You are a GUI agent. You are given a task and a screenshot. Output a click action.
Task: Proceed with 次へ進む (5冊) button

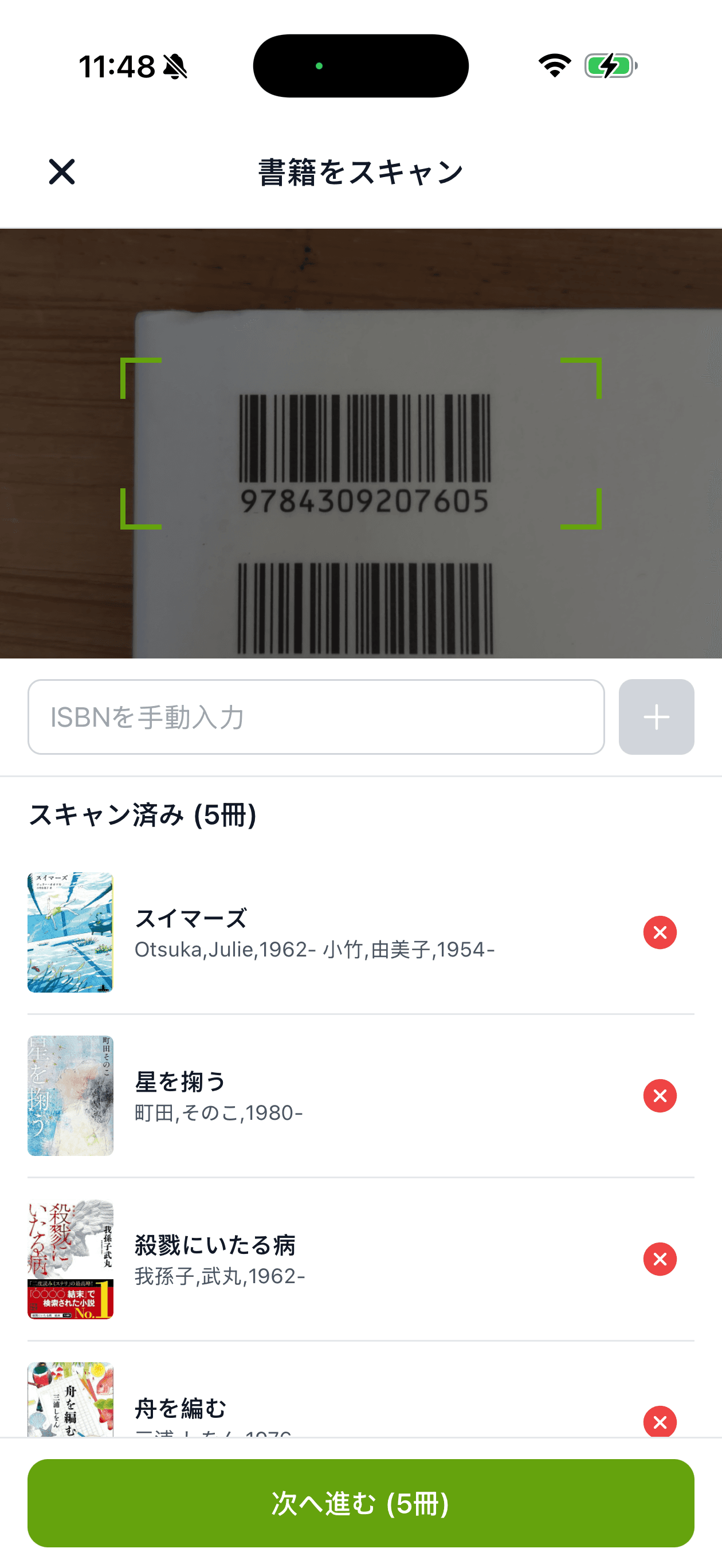pyautogui.click(x=360, y=1503)
